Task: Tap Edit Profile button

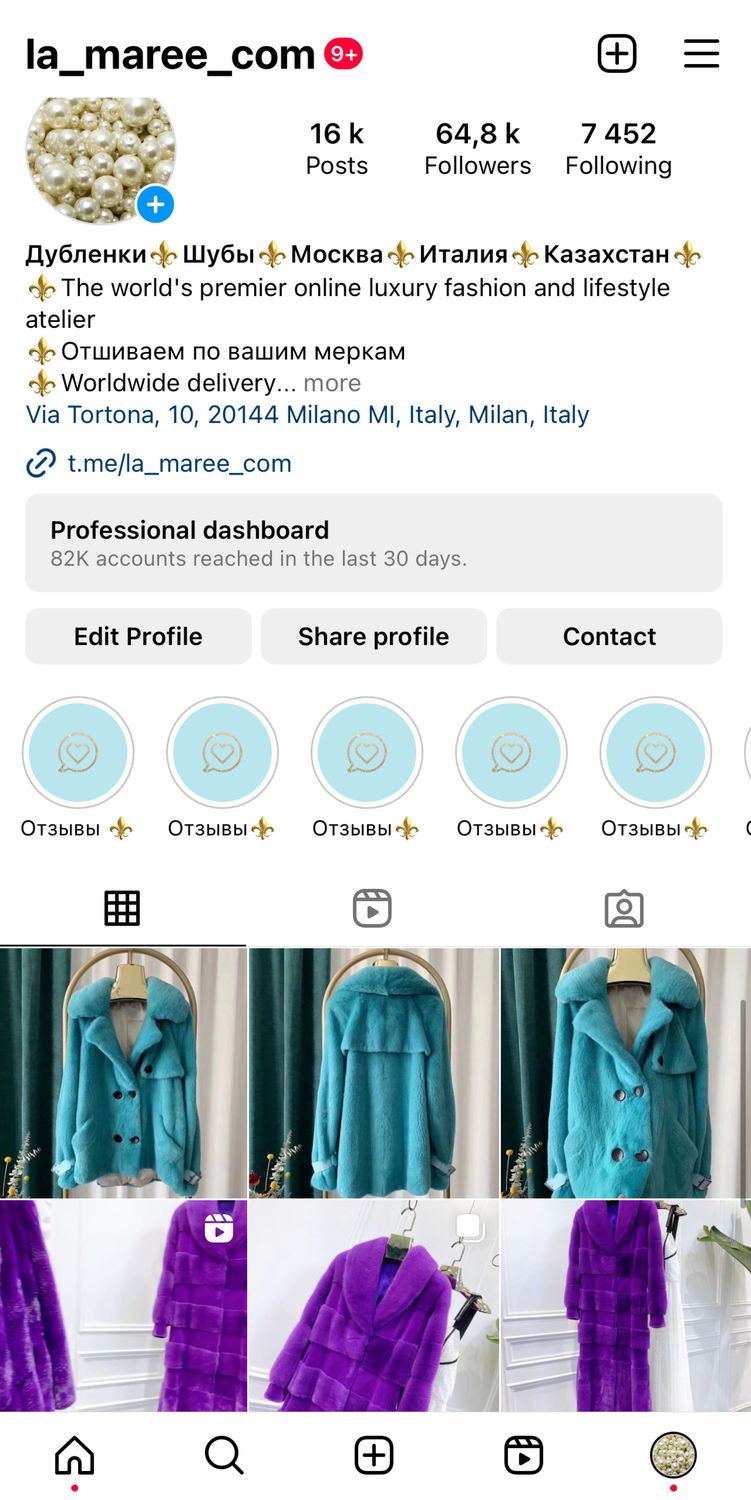Action: pos(138,636)
